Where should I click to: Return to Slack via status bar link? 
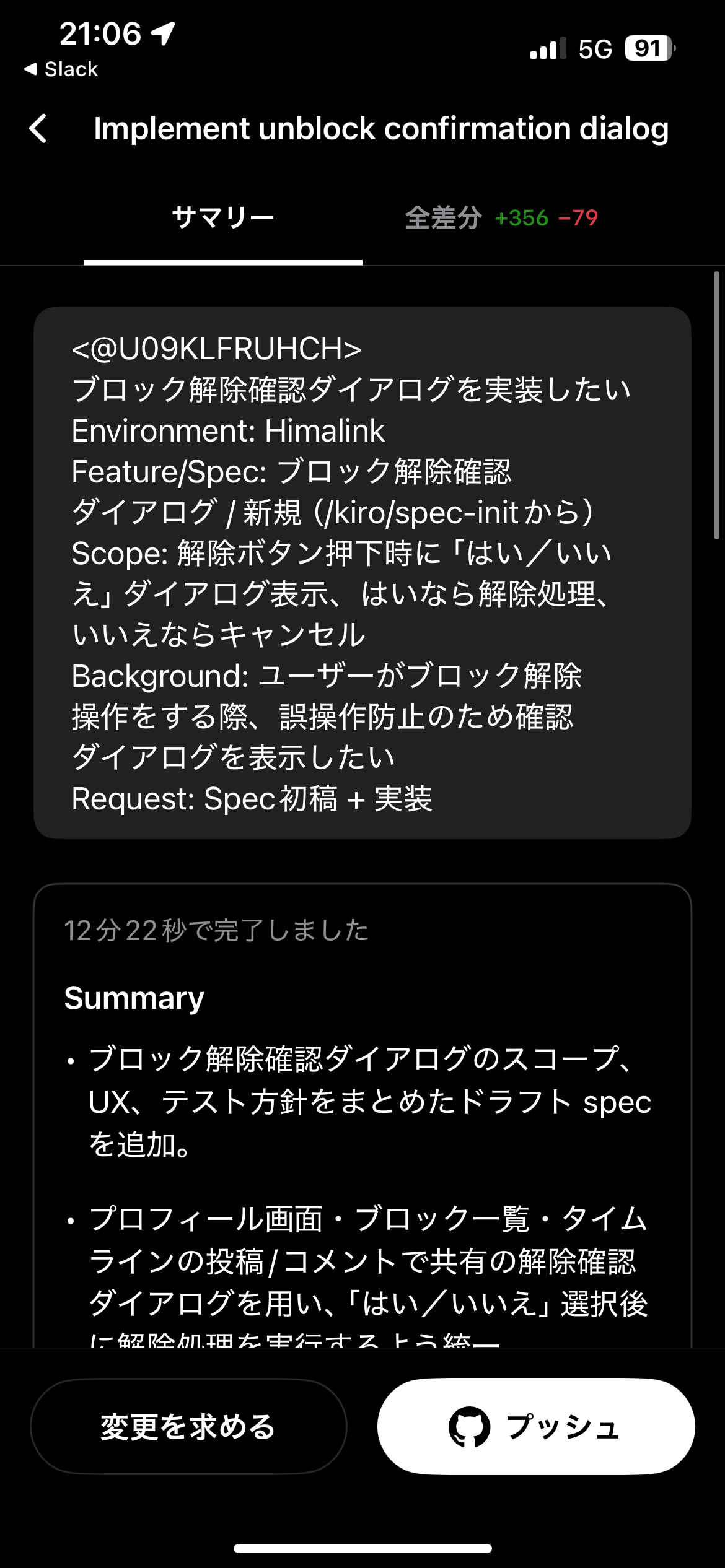tap(61, 69)
